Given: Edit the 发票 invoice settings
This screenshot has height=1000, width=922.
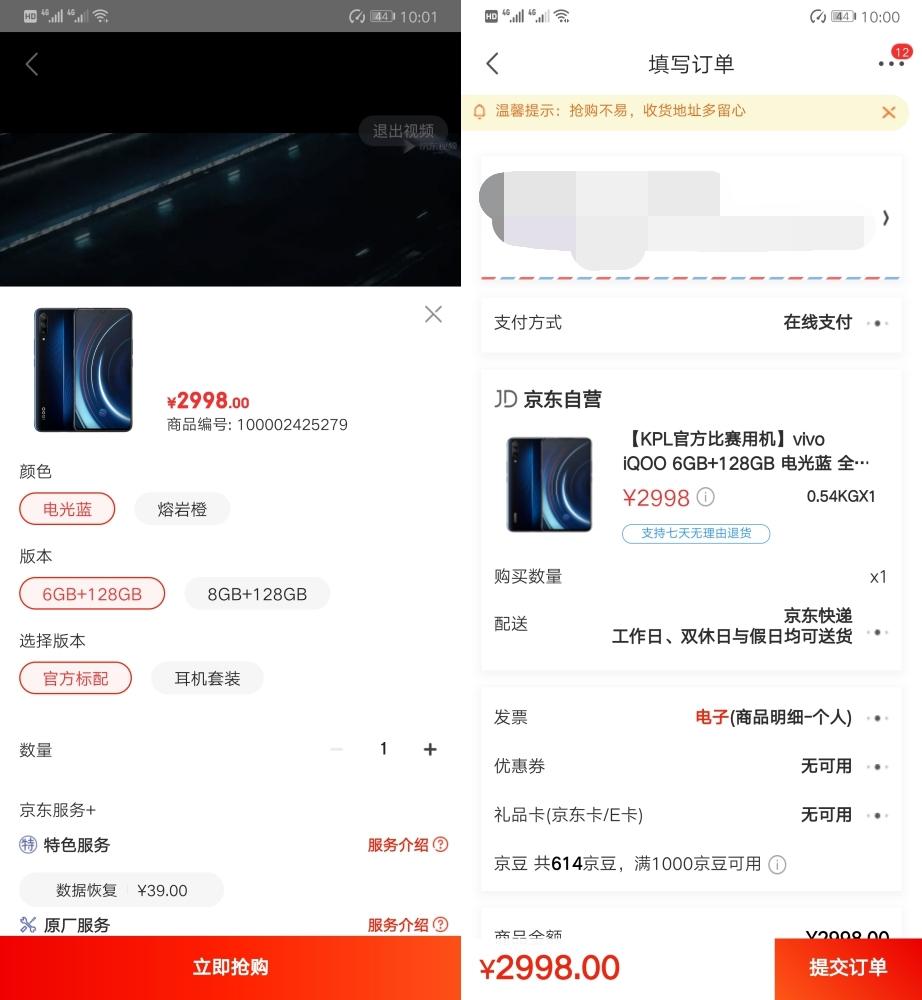Looking at the screenshot, I should (690, 717).
